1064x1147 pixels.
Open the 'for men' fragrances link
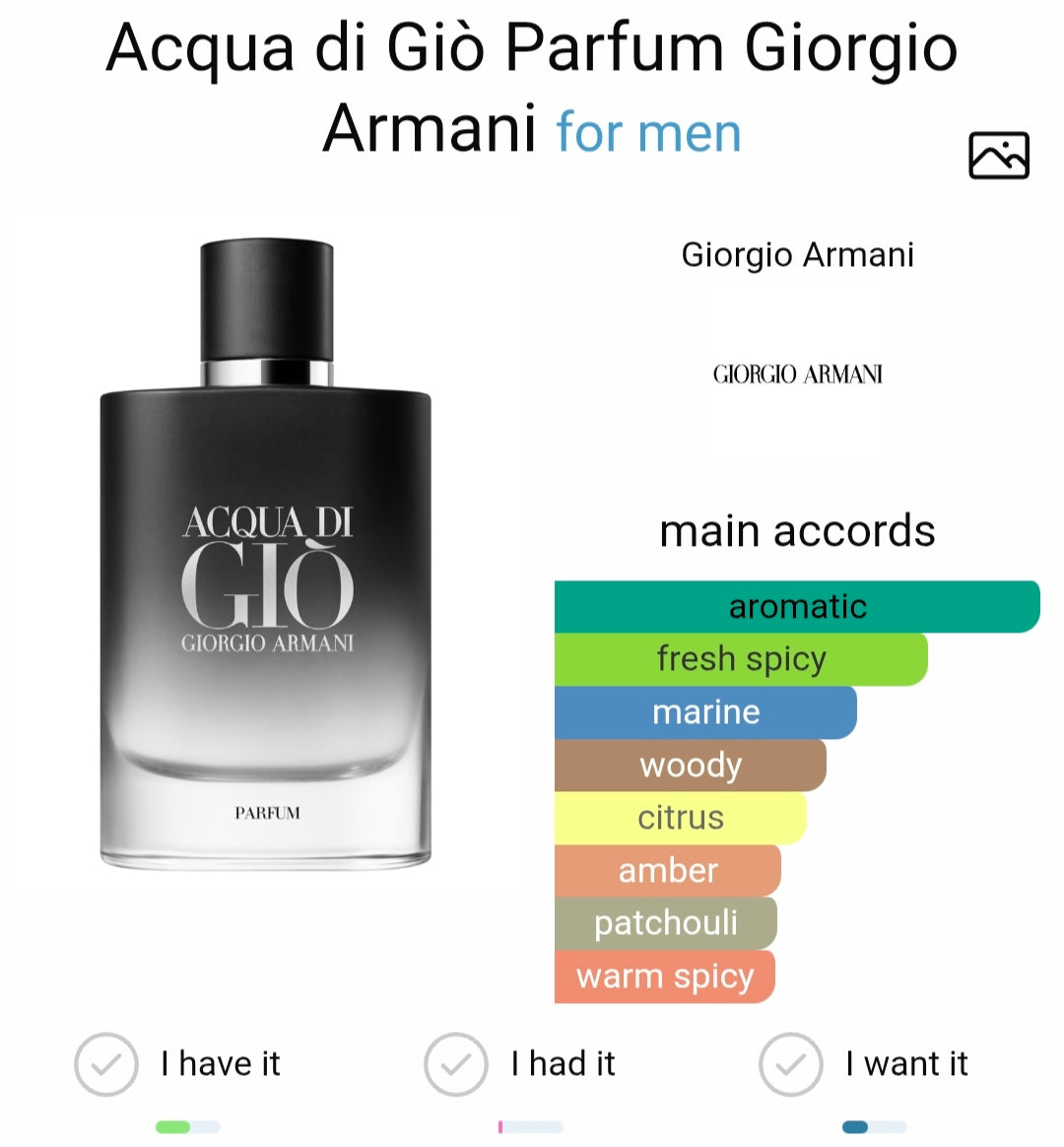point(648,133)
